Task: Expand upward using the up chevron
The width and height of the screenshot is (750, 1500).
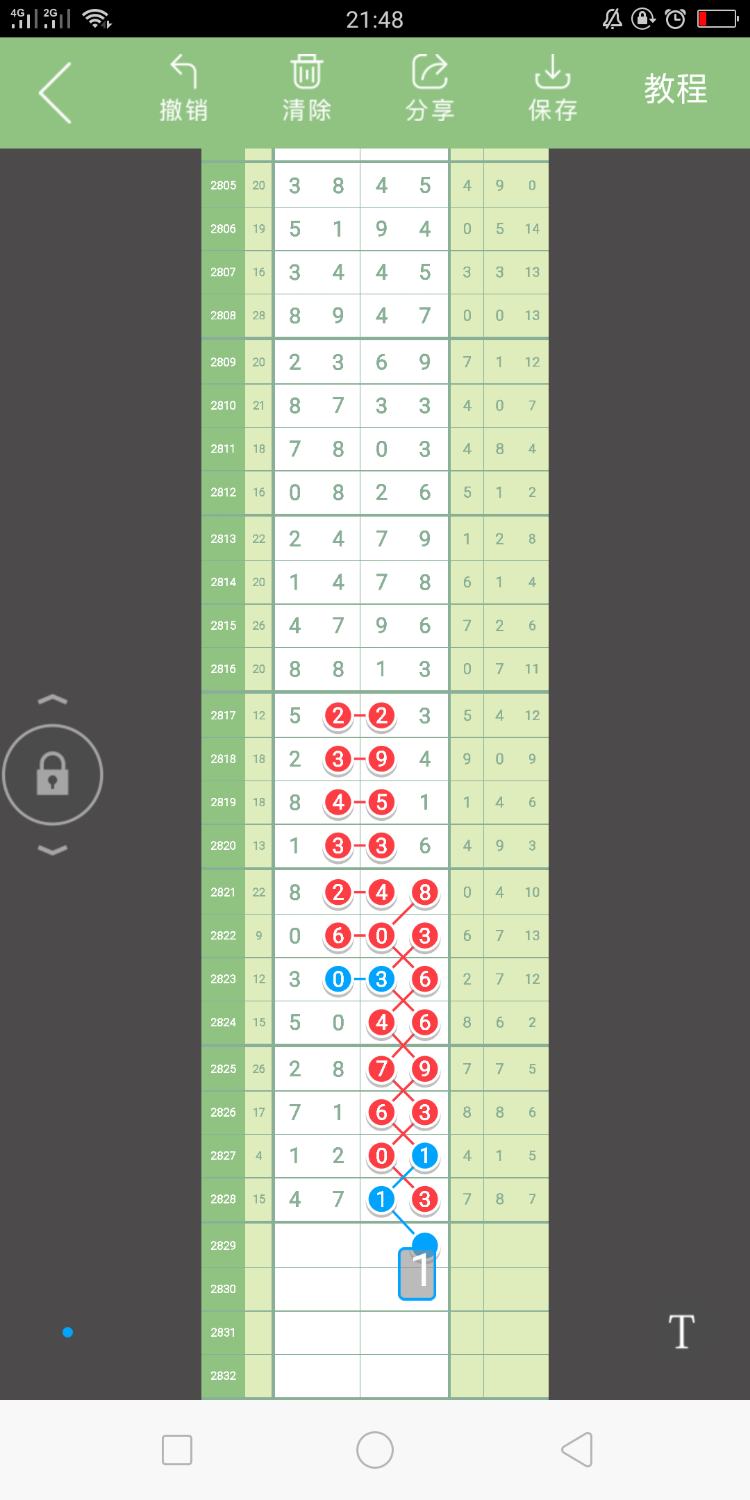Action: [52, 698]
